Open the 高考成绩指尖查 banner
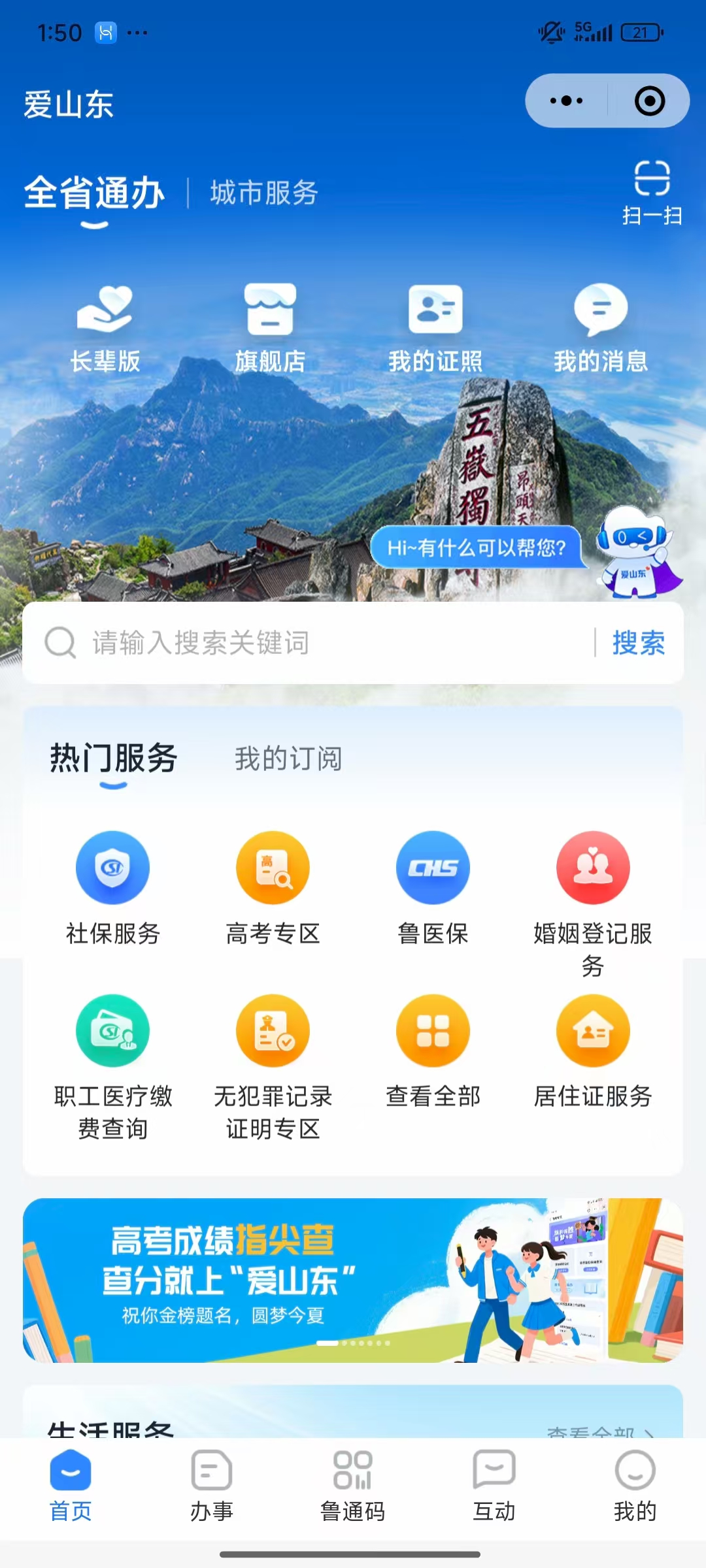 [x=353, y=1279]
